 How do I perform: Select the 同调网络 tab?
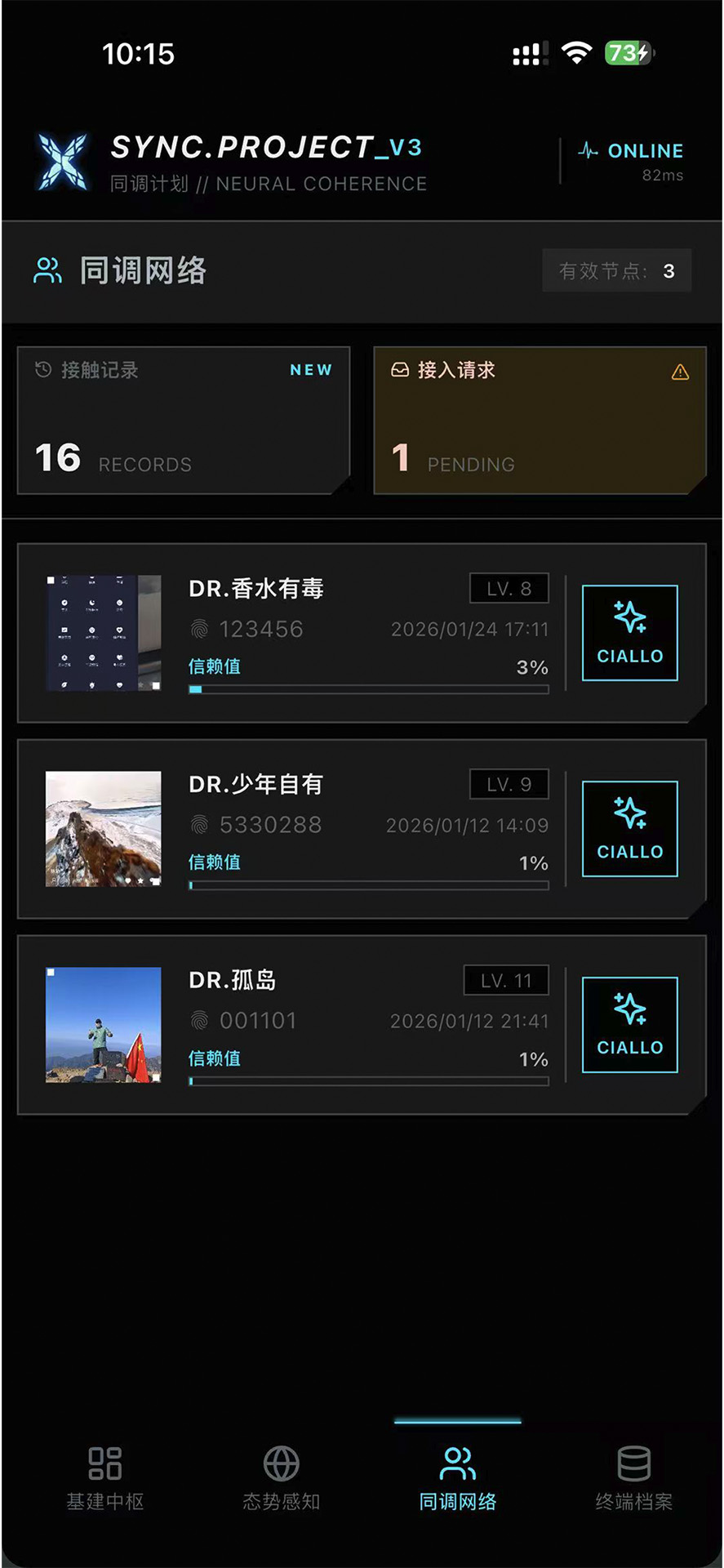[458, 1478]
